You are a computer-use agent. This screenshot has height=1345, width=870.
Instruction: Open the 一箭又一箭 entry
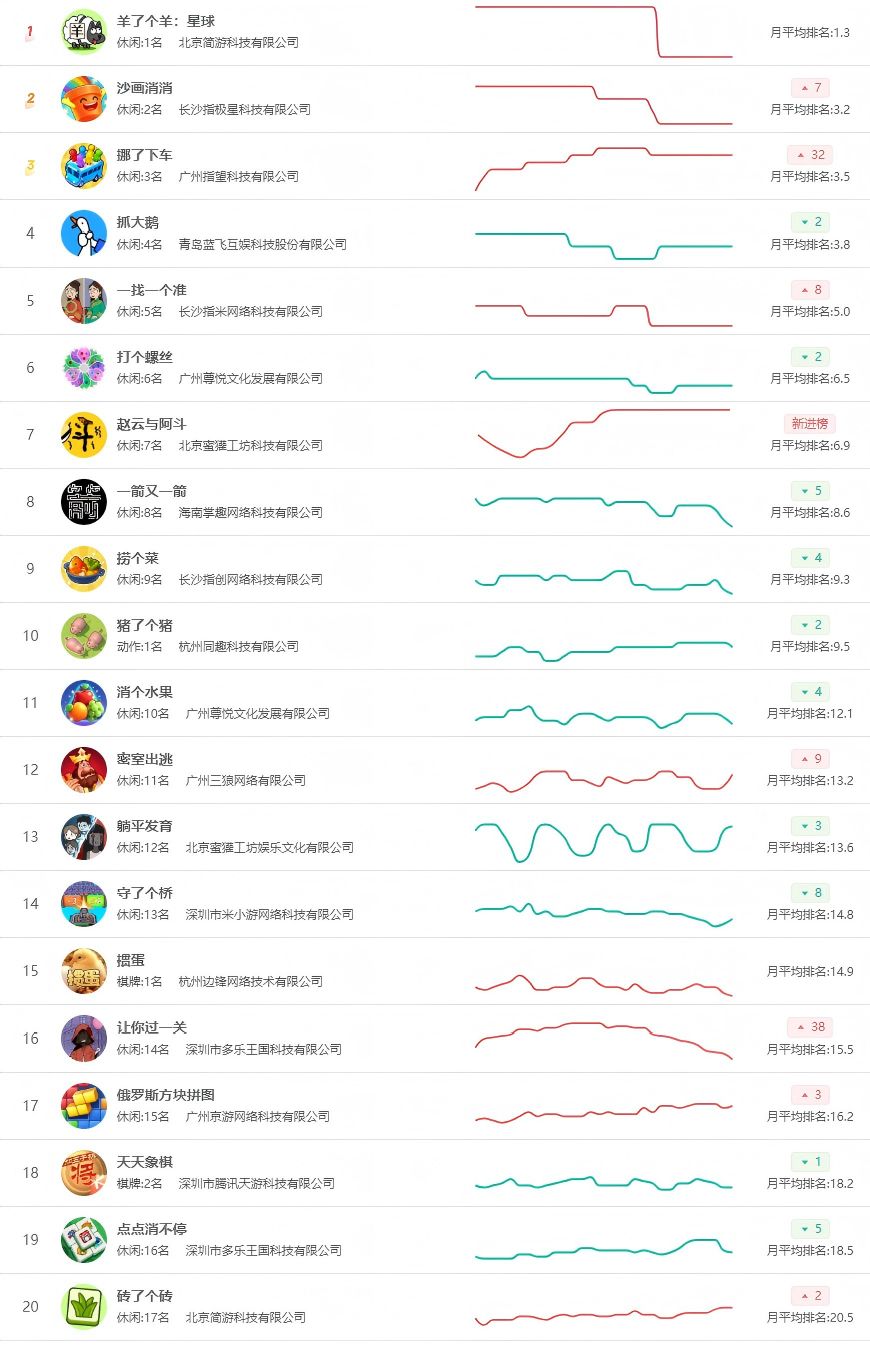tap(435, 501)
